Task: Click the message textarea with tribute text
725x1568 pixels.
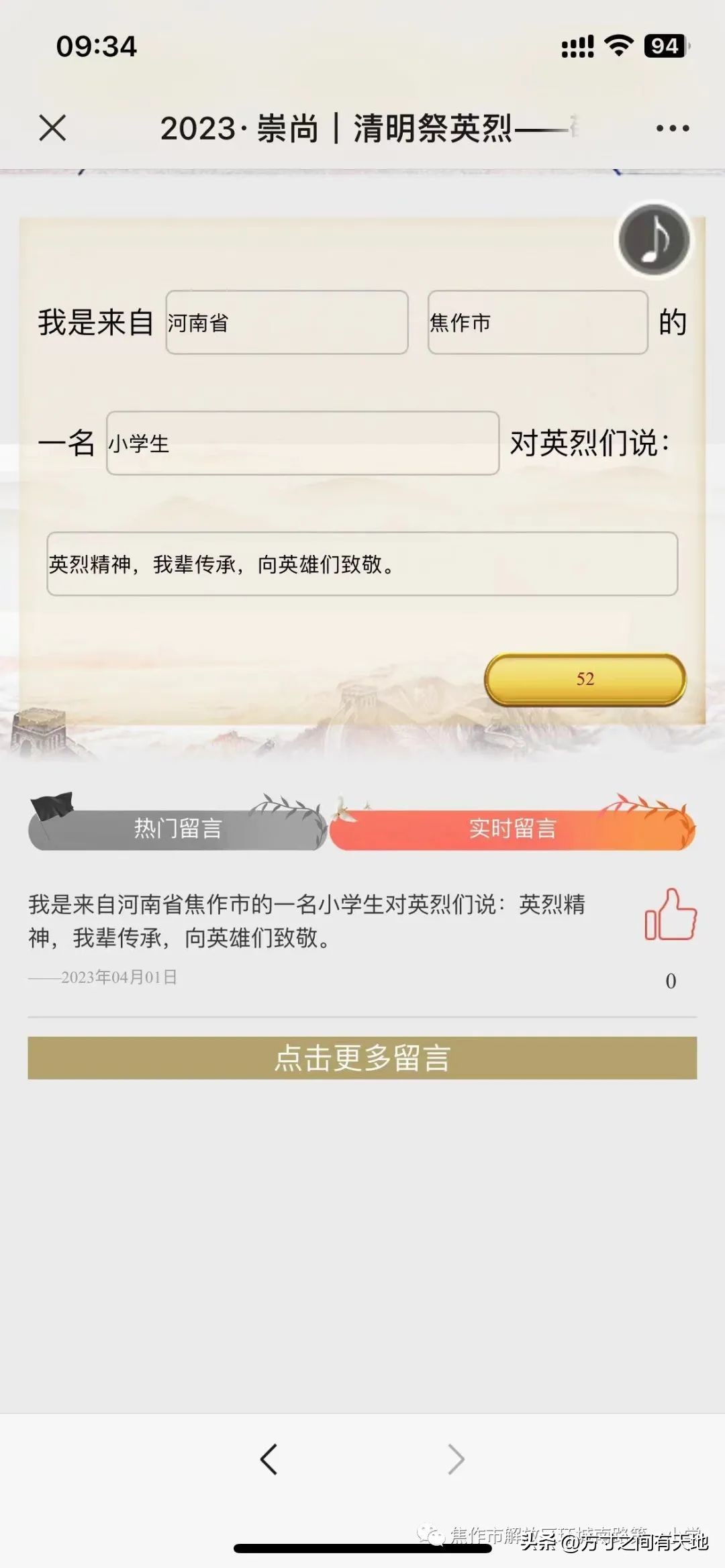Action: pyautogui.click(x=362, y=564)
